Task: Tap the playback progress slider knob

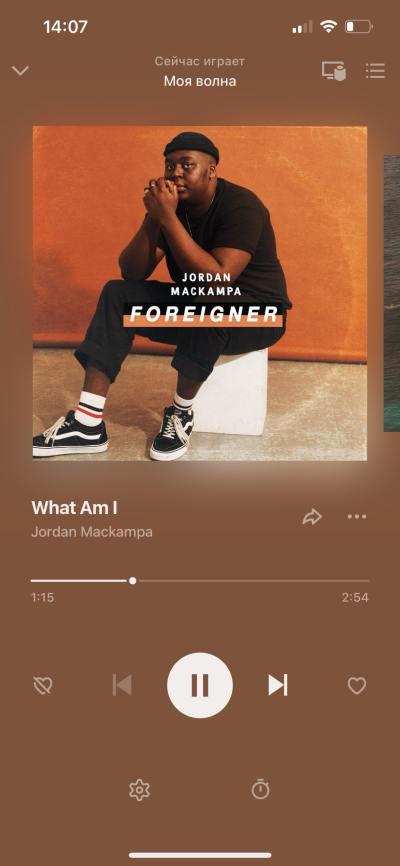Action: [x=133, y=580]
